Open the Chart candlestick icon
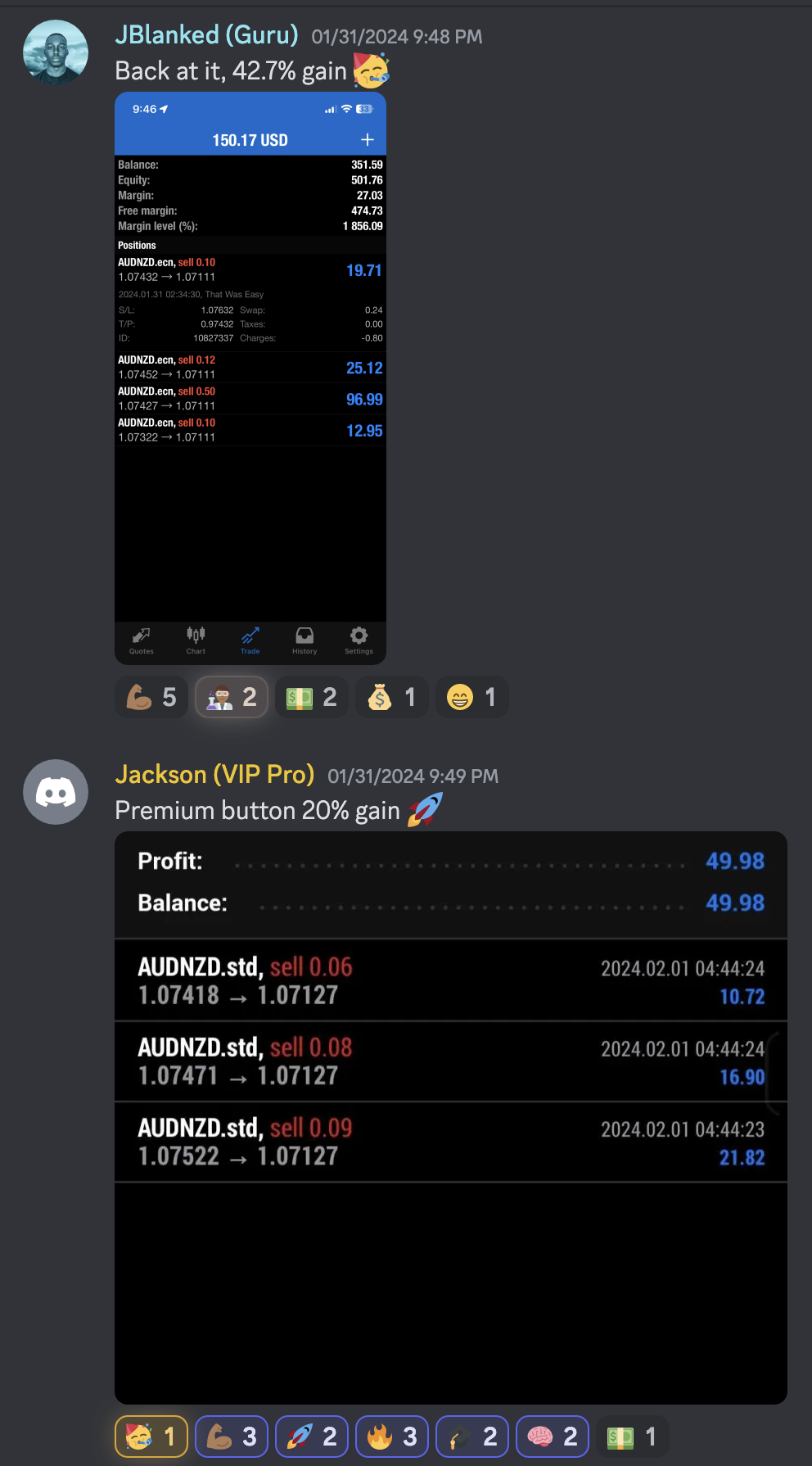 [196, 639]
